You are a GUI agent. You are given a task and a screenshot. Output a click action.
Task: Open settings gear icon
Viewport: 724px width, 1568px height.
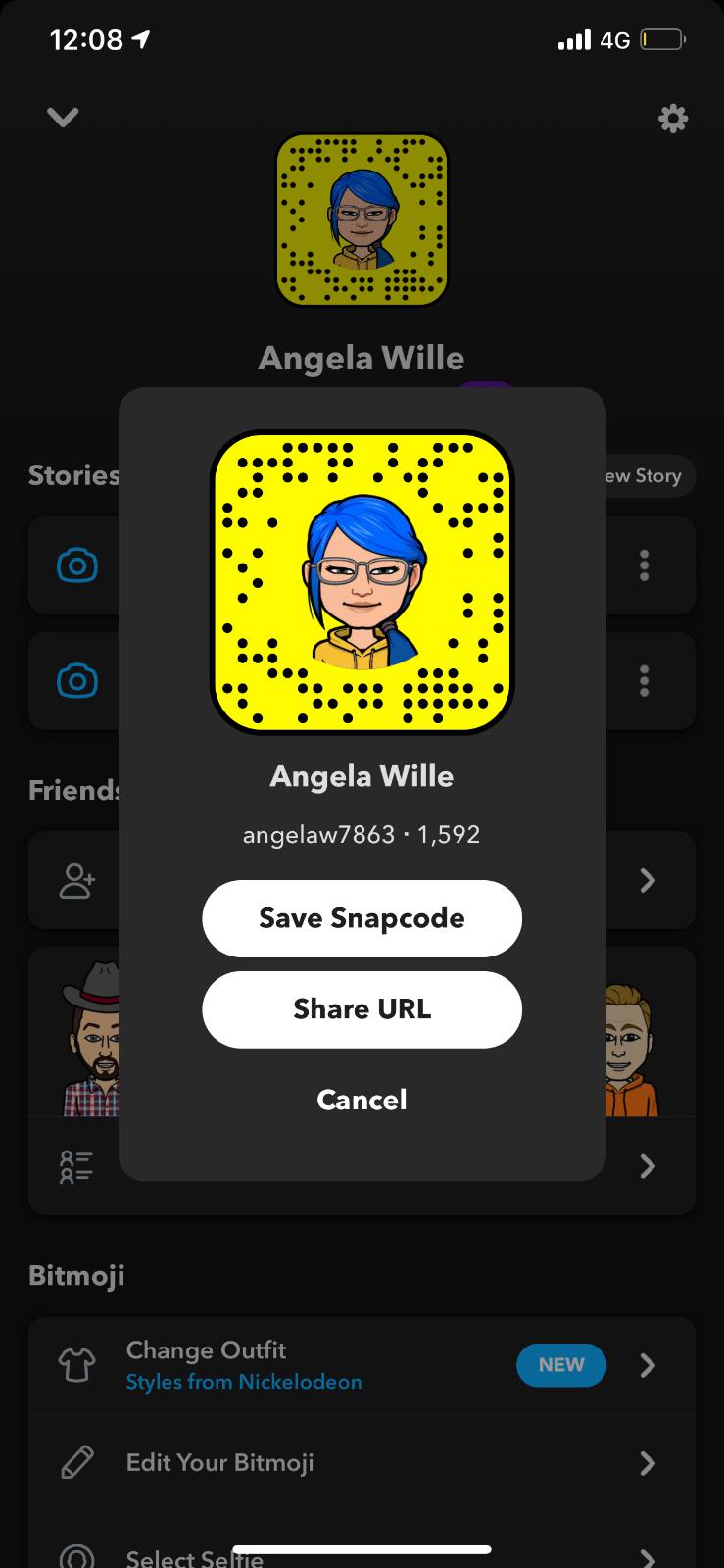[x=672, y=119]
